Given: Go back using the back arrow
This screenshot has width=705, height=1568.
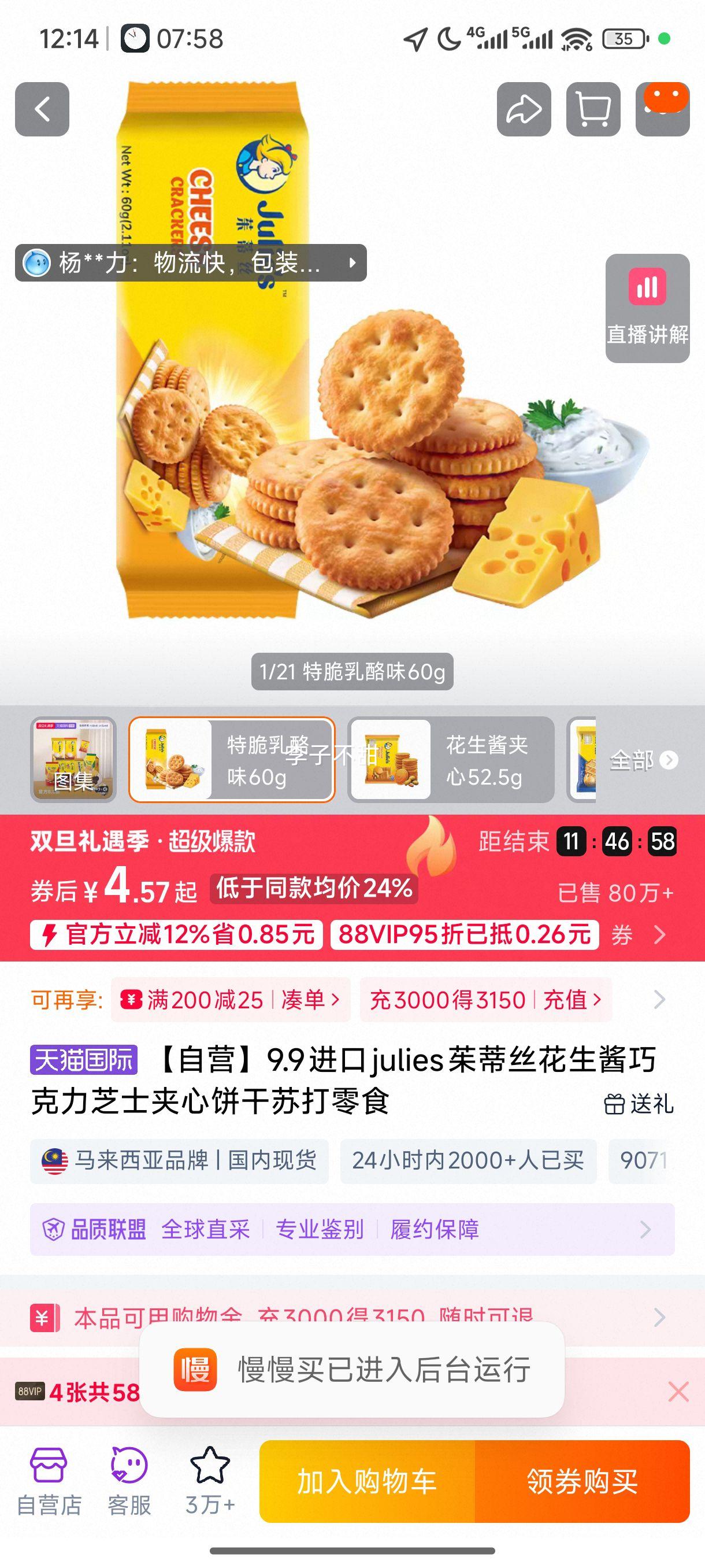Looking at the screenshot, I should pyautogui.click(x=43, y=110).
